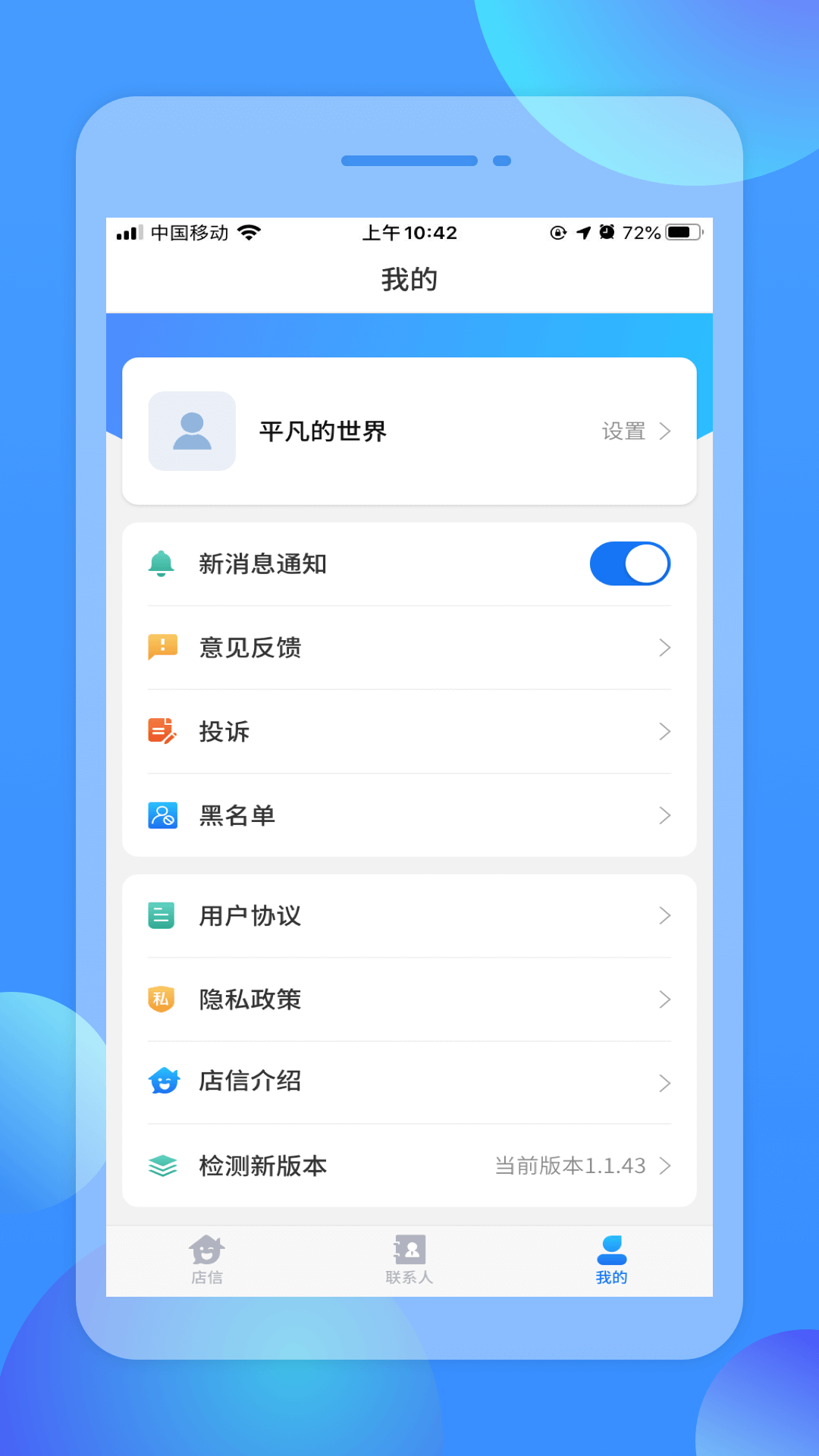Viewport: 819px width, 1456px height.
Task: Click the 检测新版本 layers icon
Action: point(162,1166)
